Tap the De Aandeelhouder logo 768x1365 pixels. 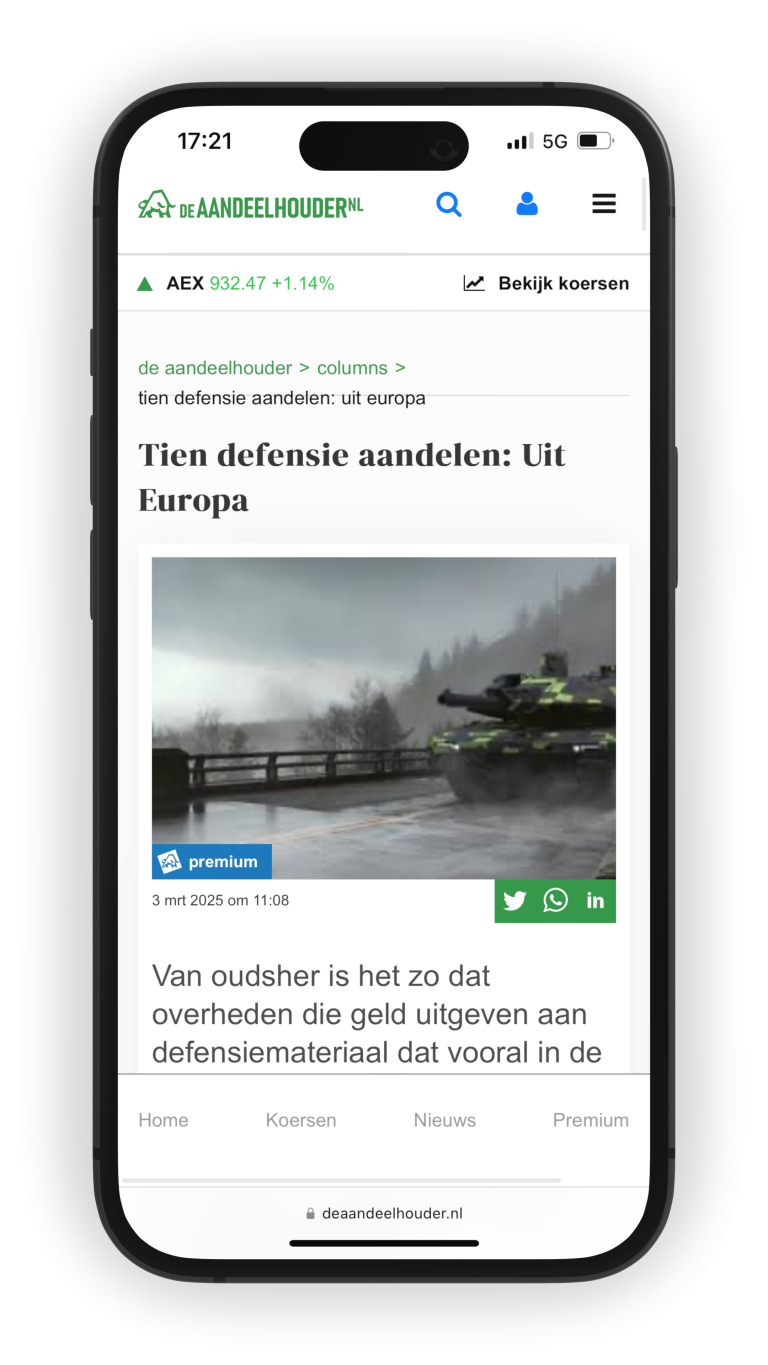click(x=251, y=206)
